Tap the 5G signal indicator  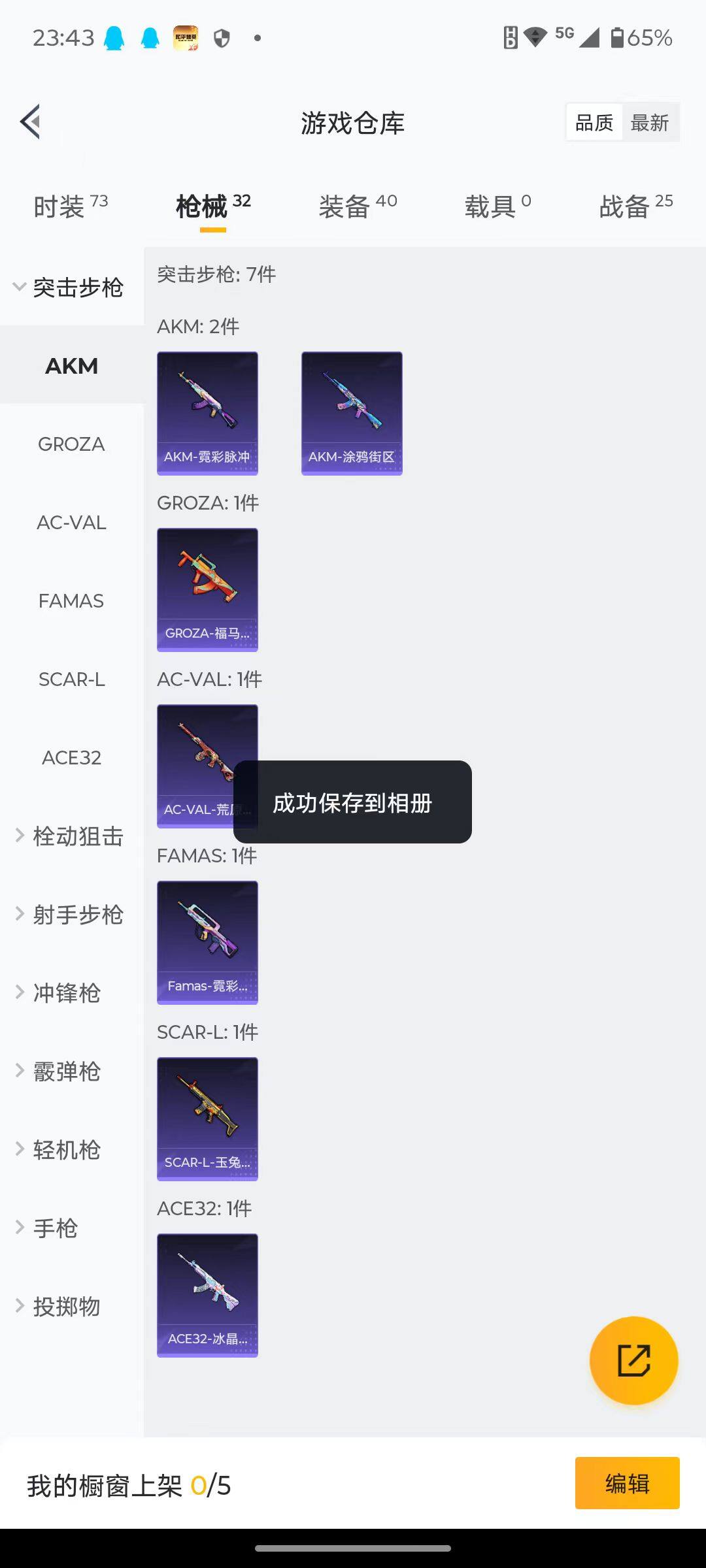[563, 36]
